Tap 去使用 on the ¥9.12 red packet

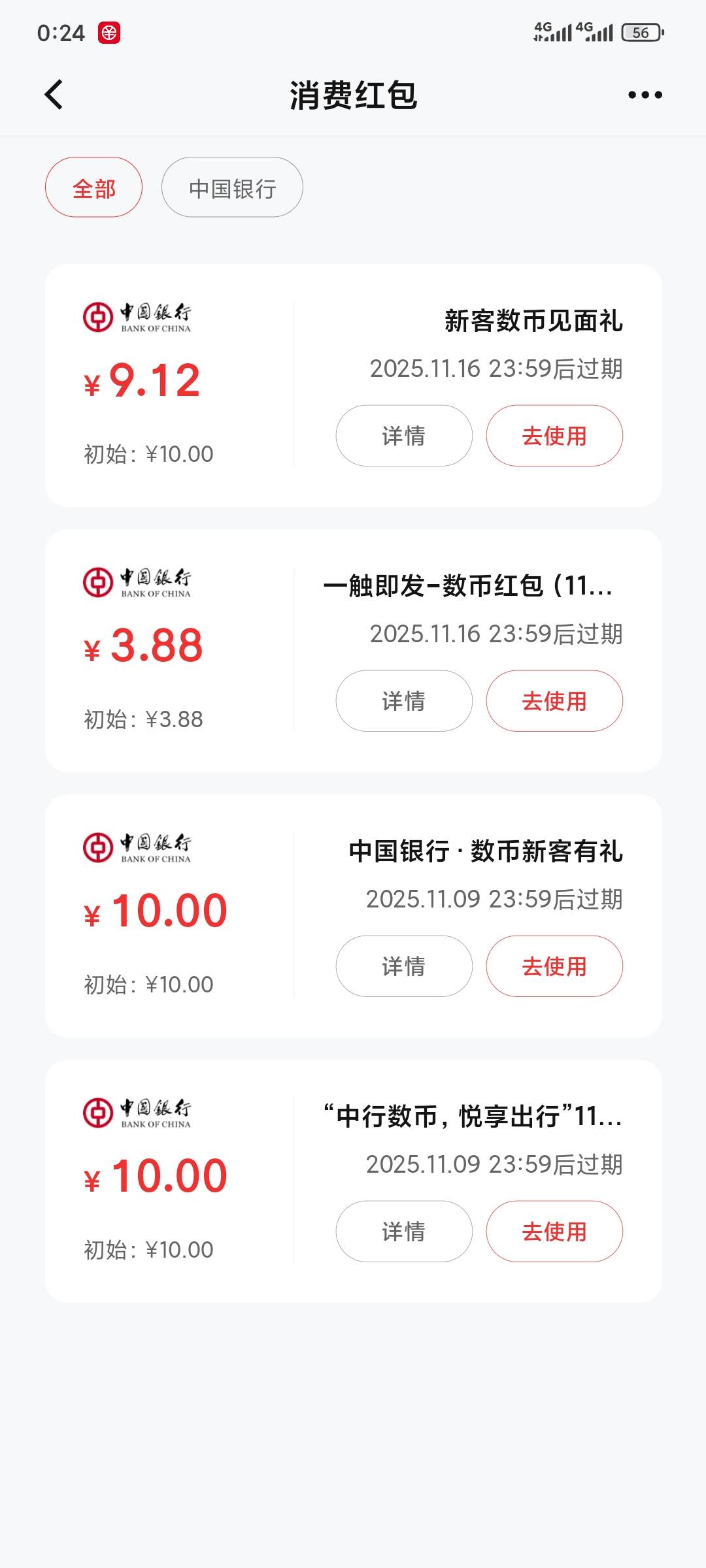point(554,436)
